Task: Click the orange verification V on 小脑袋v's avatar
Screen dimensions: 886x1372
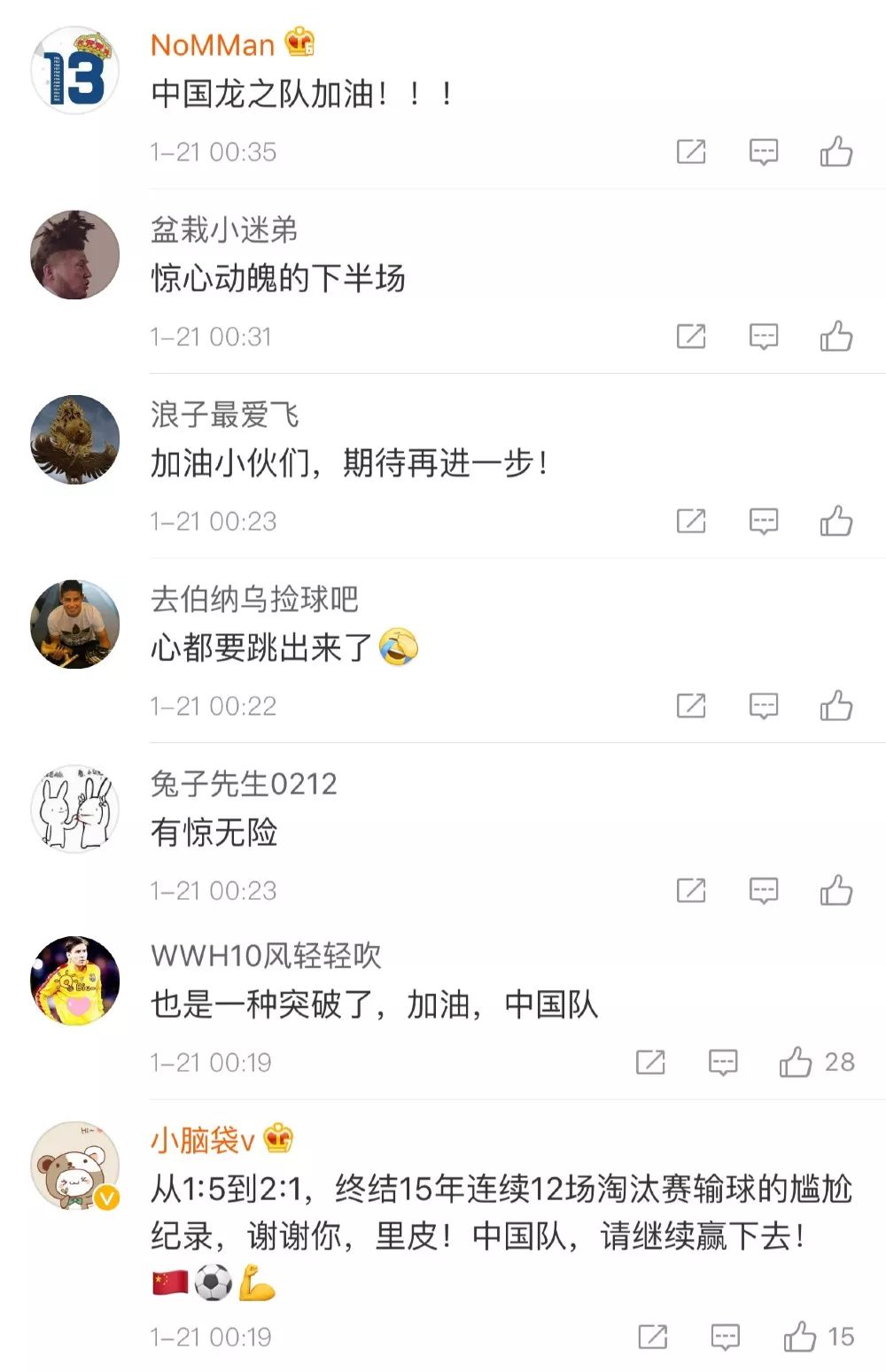Action: click(108, 1196)
